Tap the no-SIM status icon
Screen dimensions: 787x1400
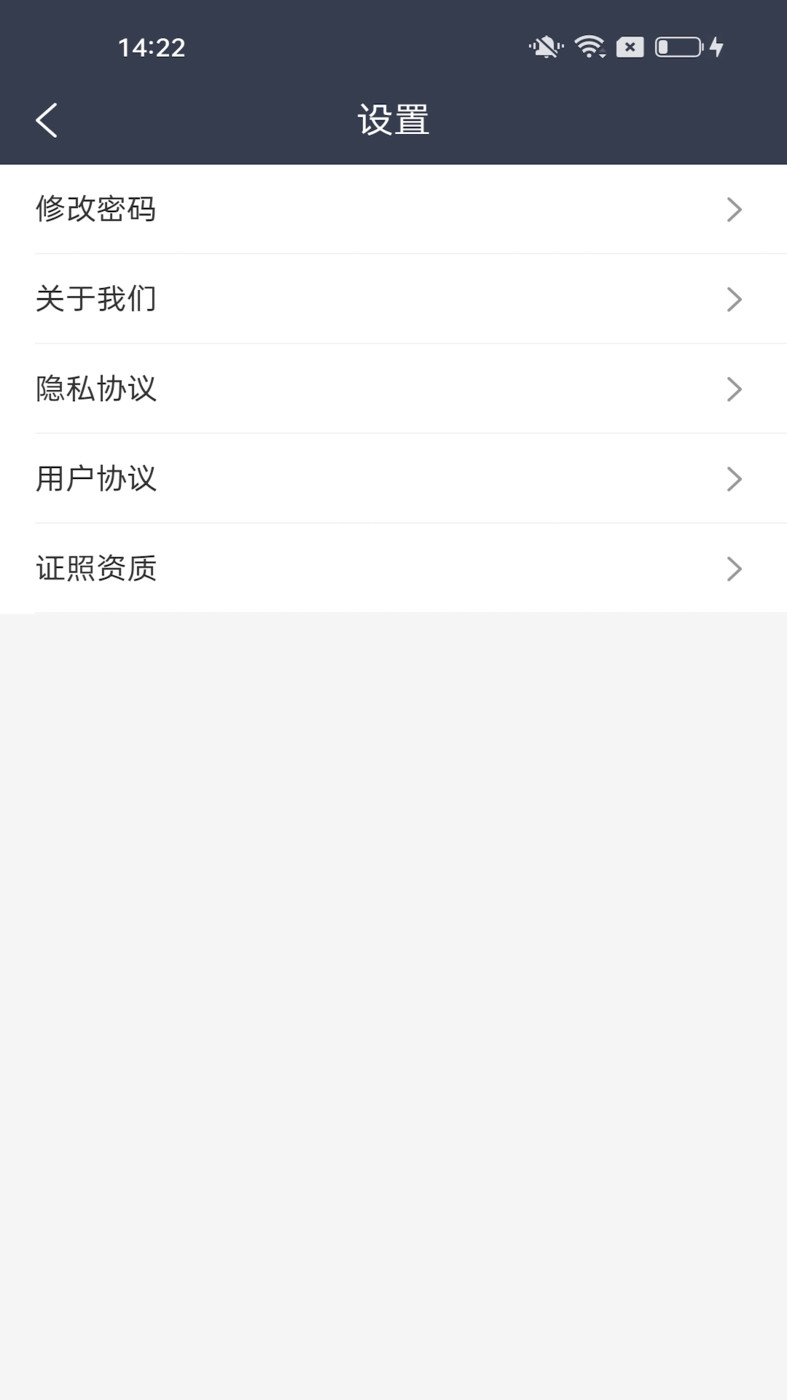[630, 46]
